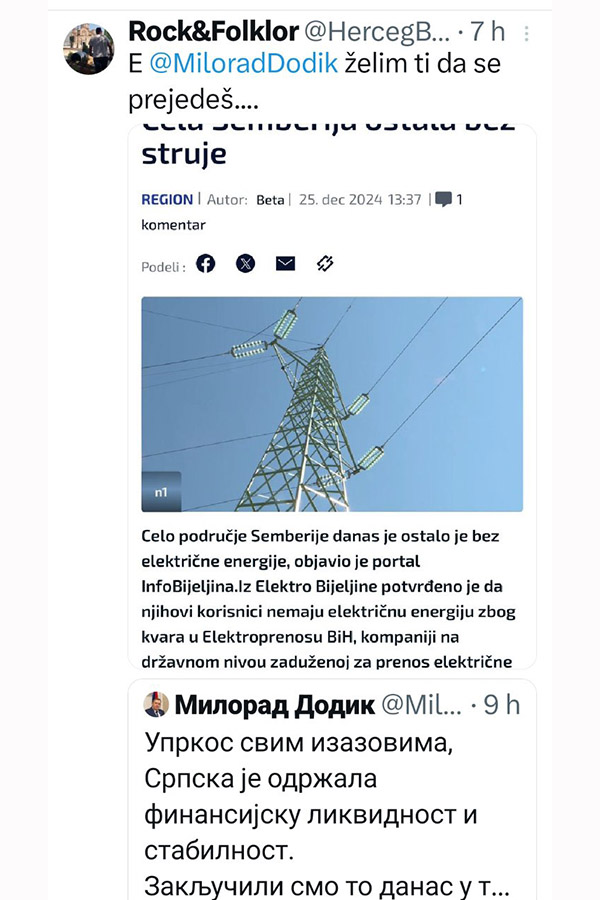Open the attached Semberija article screenshot

(x=331, y=400)
